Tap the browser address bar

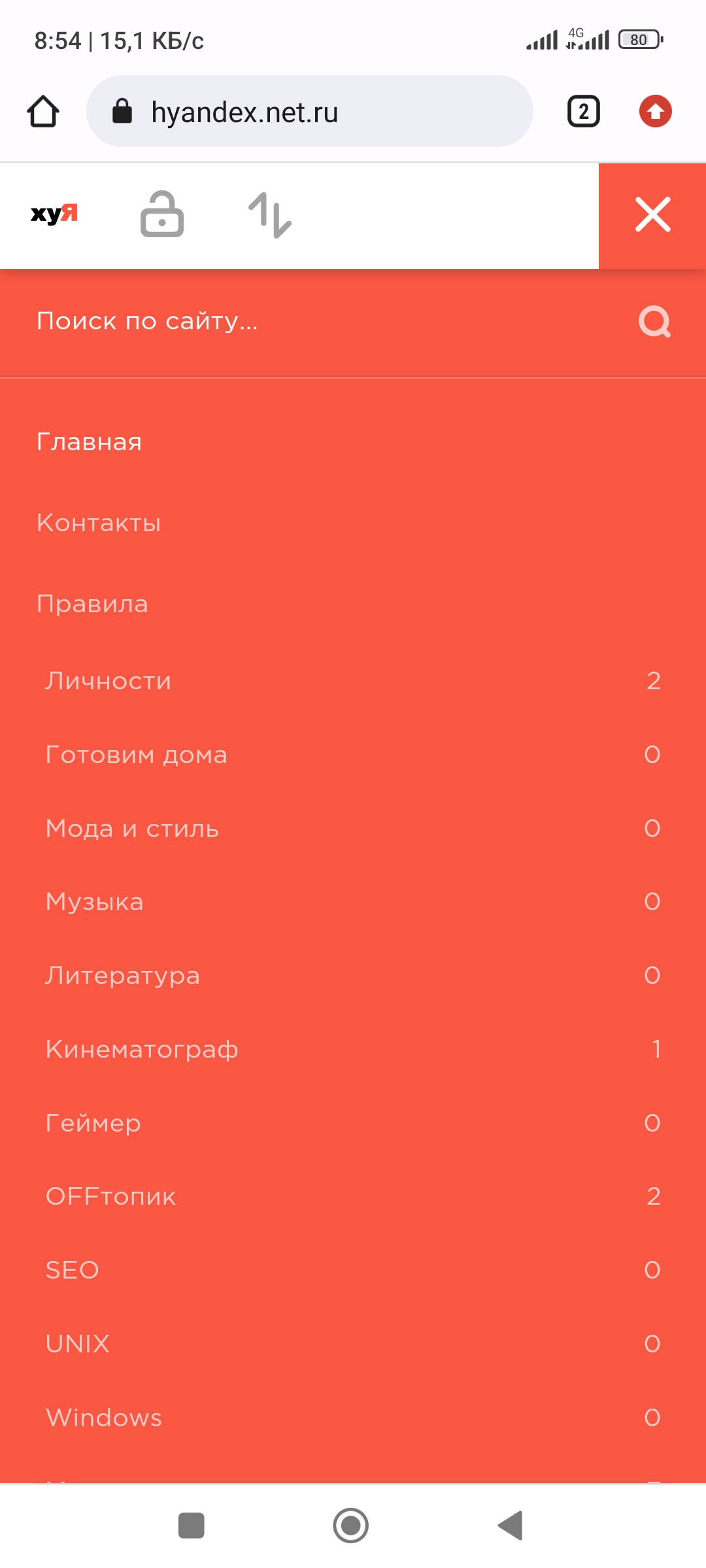(x=309, y=112)
